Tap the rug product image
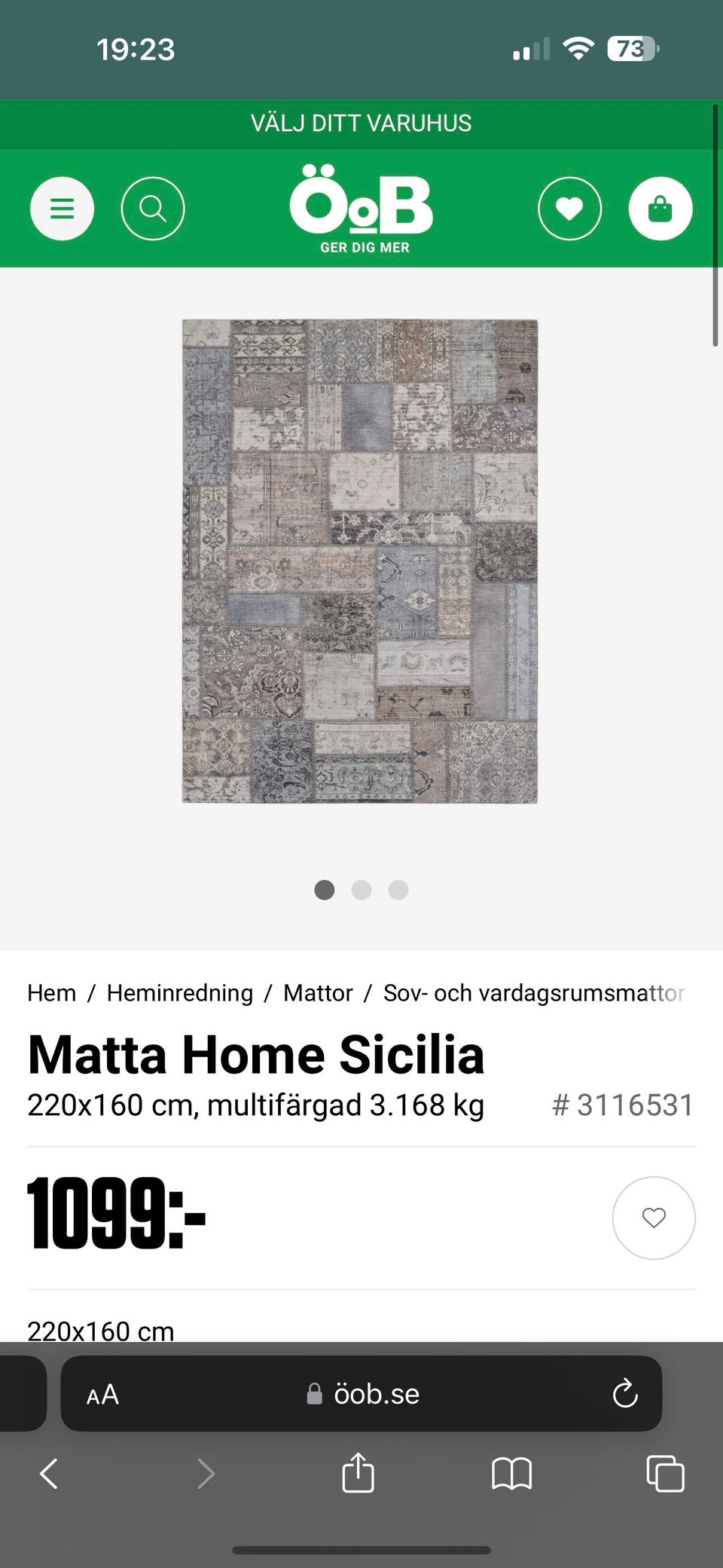 tap(360, 560)
